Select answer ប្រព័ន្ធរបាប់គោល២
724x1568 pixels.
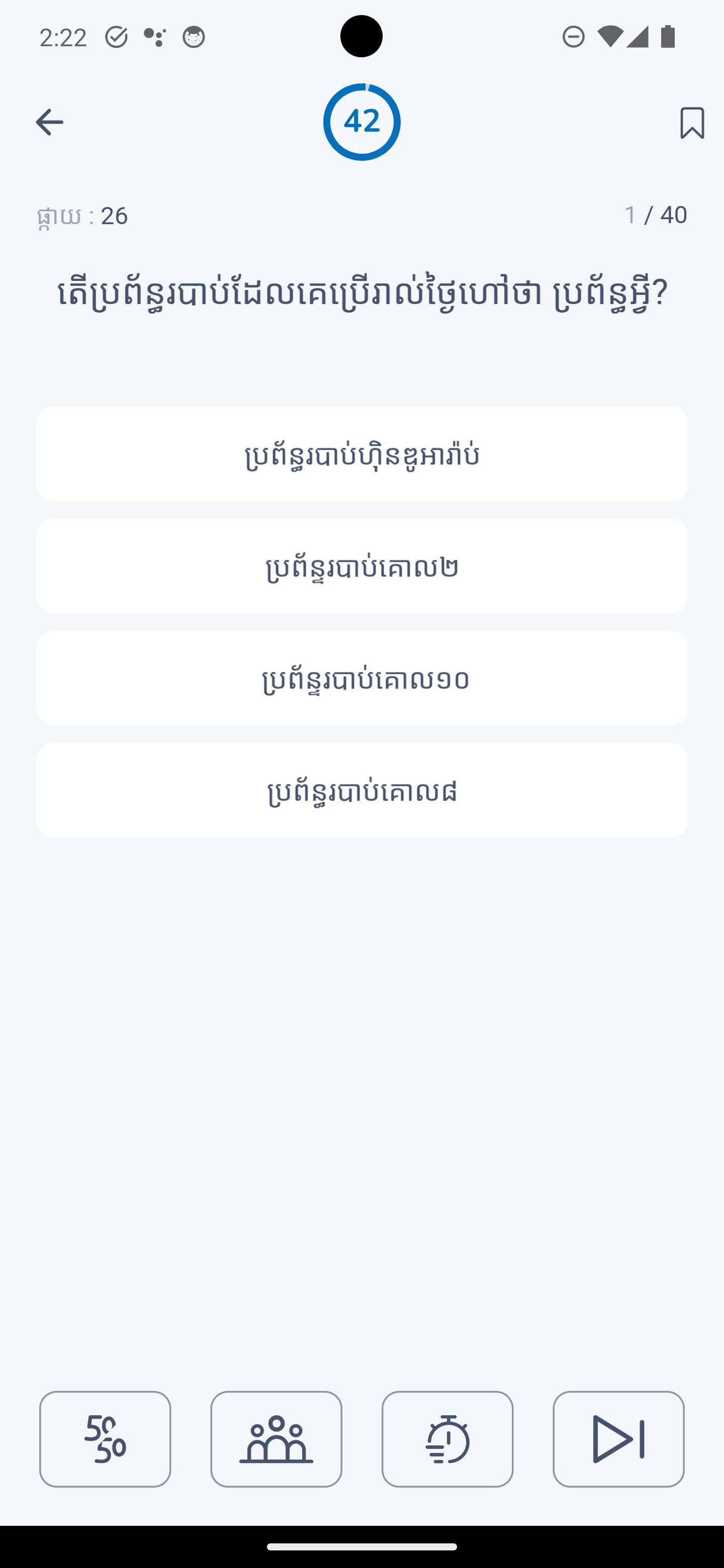[x=361, y=565]
